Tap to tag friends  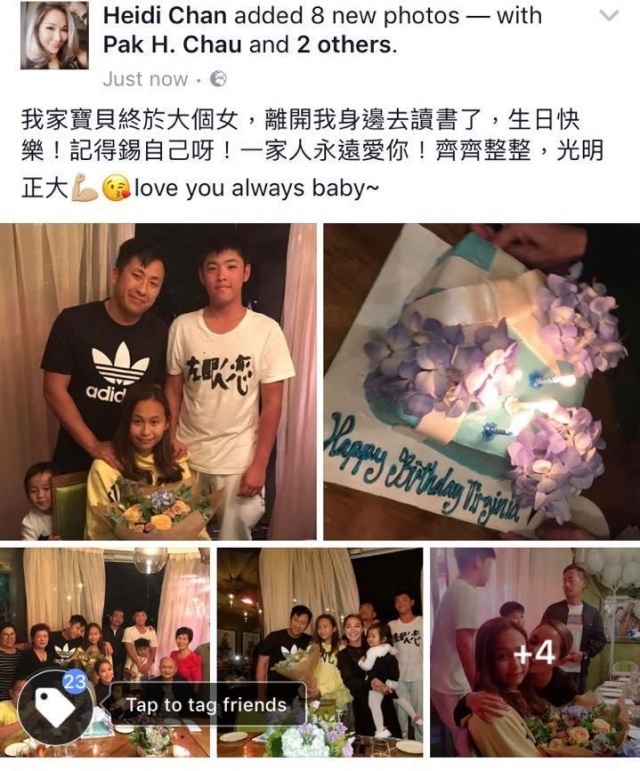(x=205, y=706)
